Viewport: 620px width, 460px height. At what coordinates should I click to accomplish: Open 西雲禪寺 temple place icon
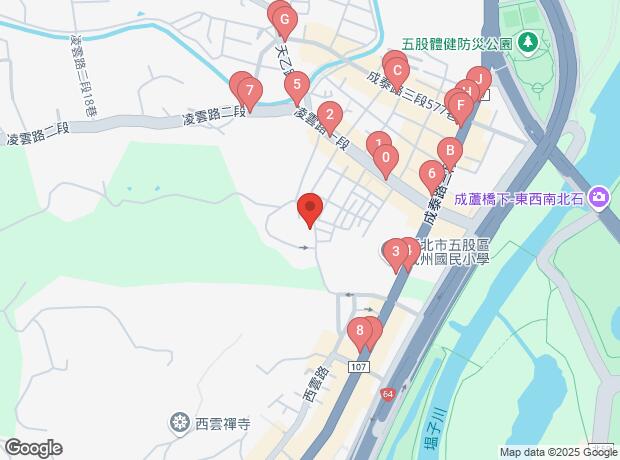click(180, 422)
